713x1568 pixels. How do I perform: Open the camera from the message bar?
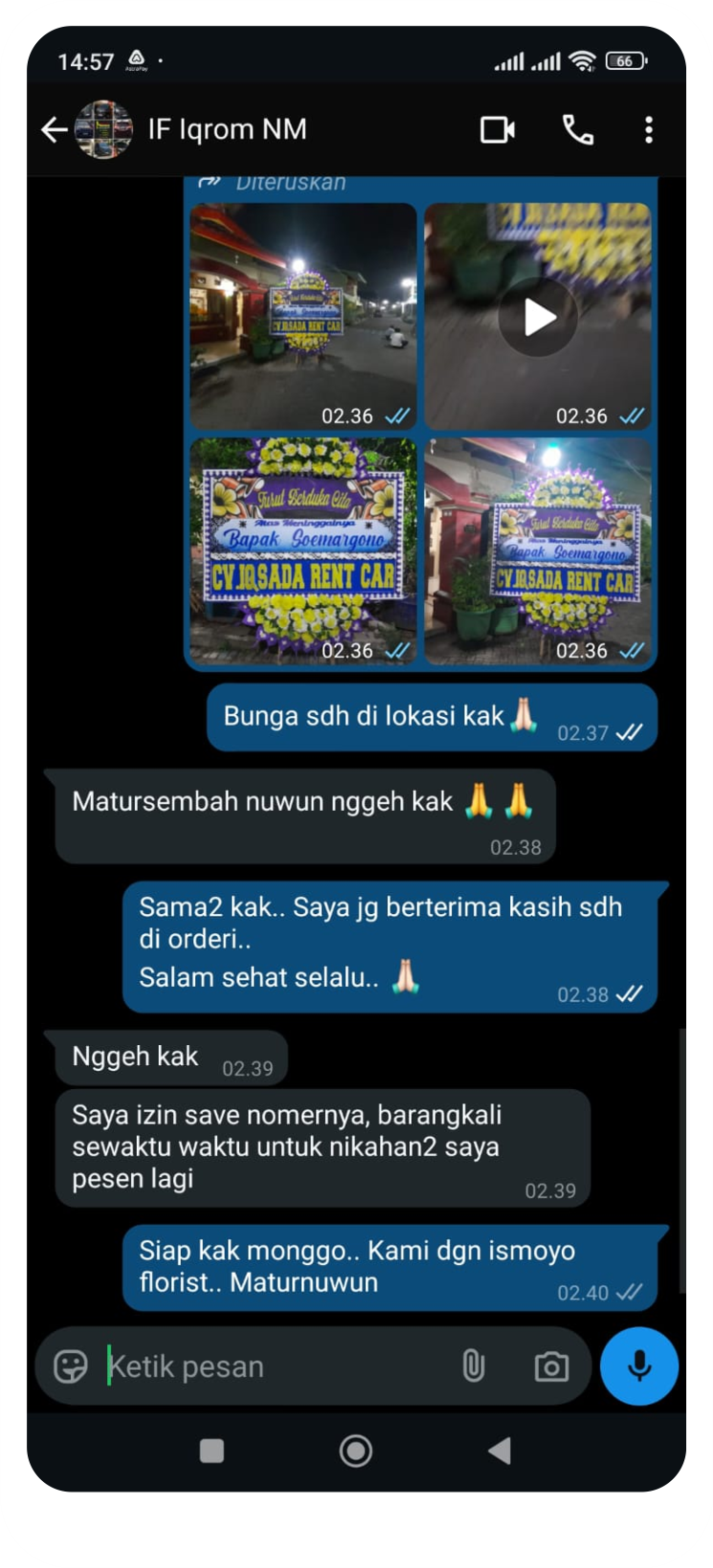(551, 1366)
